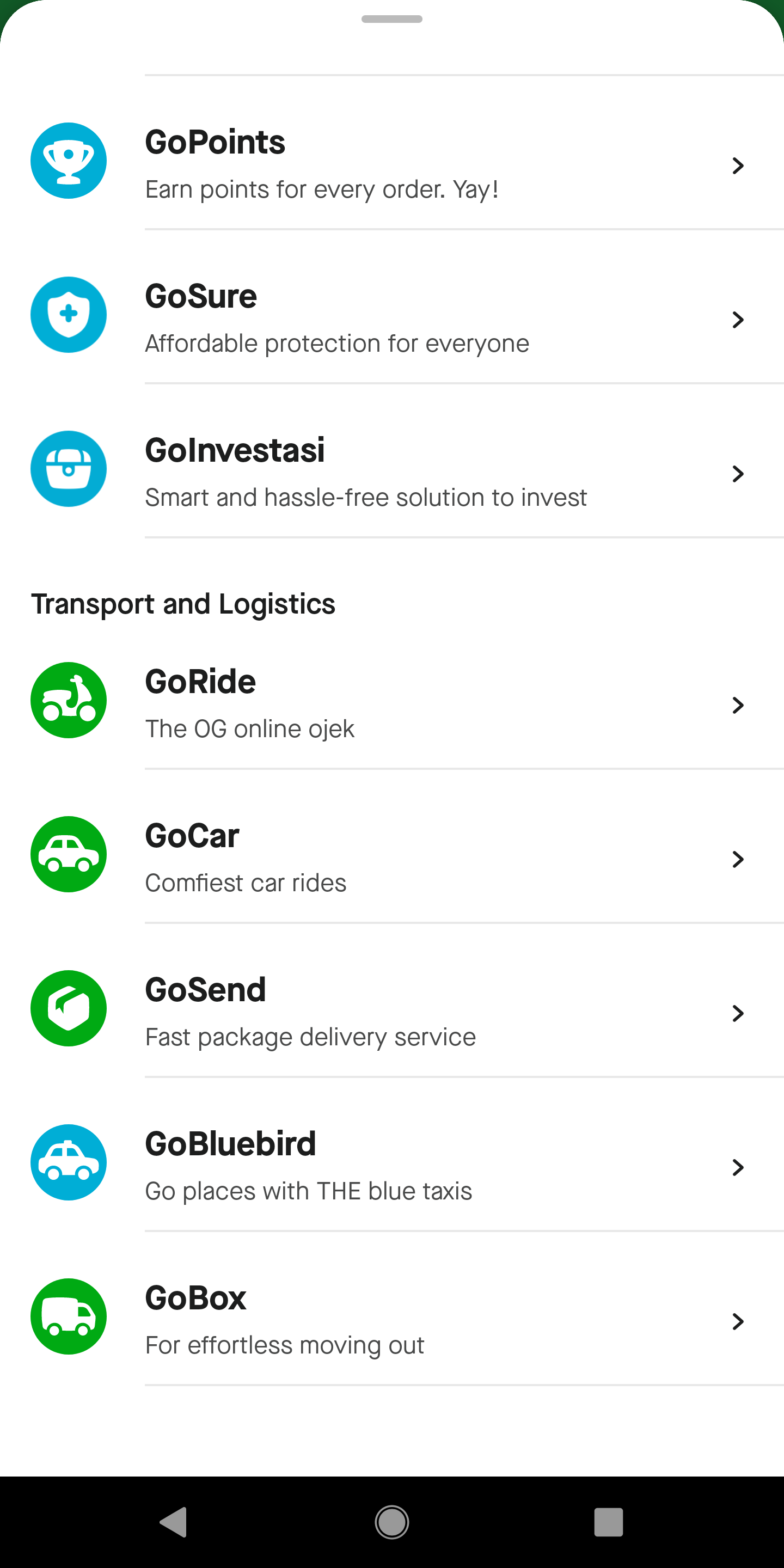
Task: Go to the device home screen
Action: (x=392, y=1522)
